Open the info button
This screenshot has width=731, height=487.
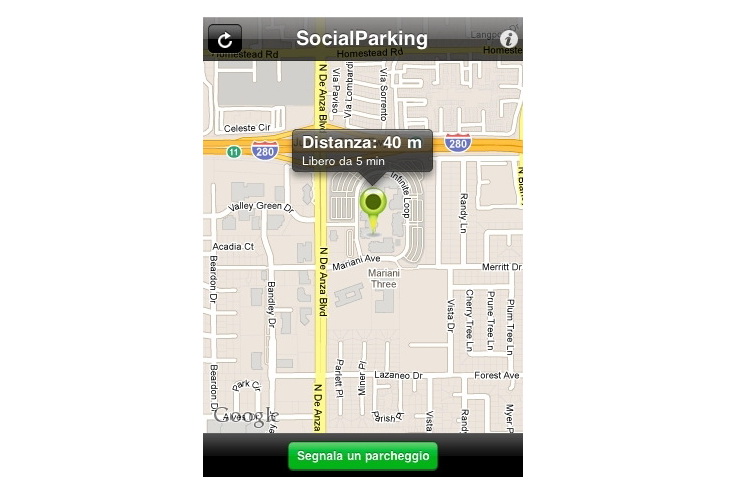point(509,39)
